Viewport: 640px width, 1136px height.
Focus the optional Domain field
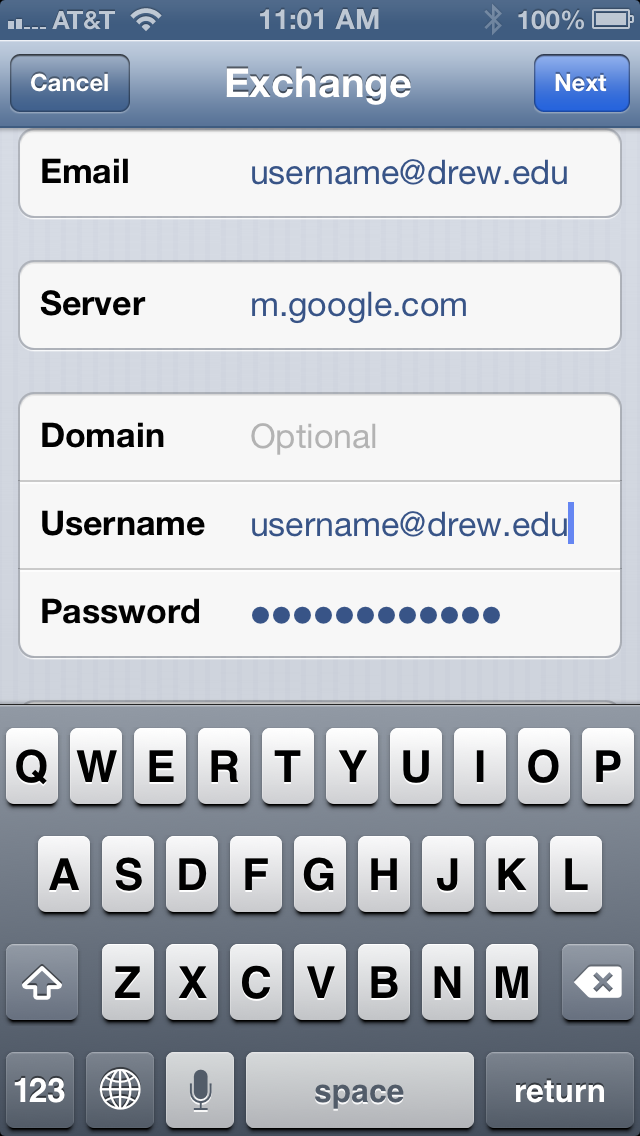(x=320, y=437)
